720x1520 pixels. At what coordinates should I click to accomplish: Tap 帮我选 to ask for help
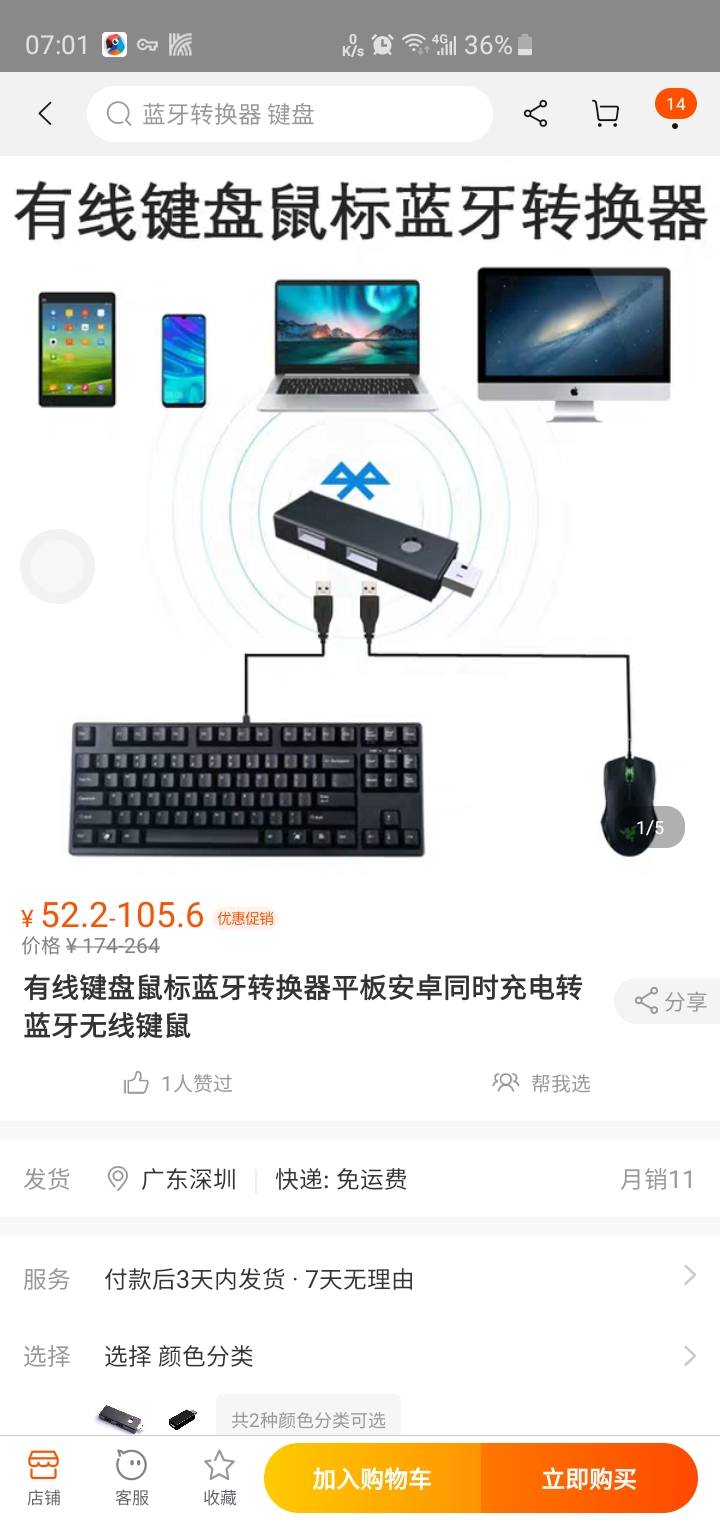(542, 1083)
